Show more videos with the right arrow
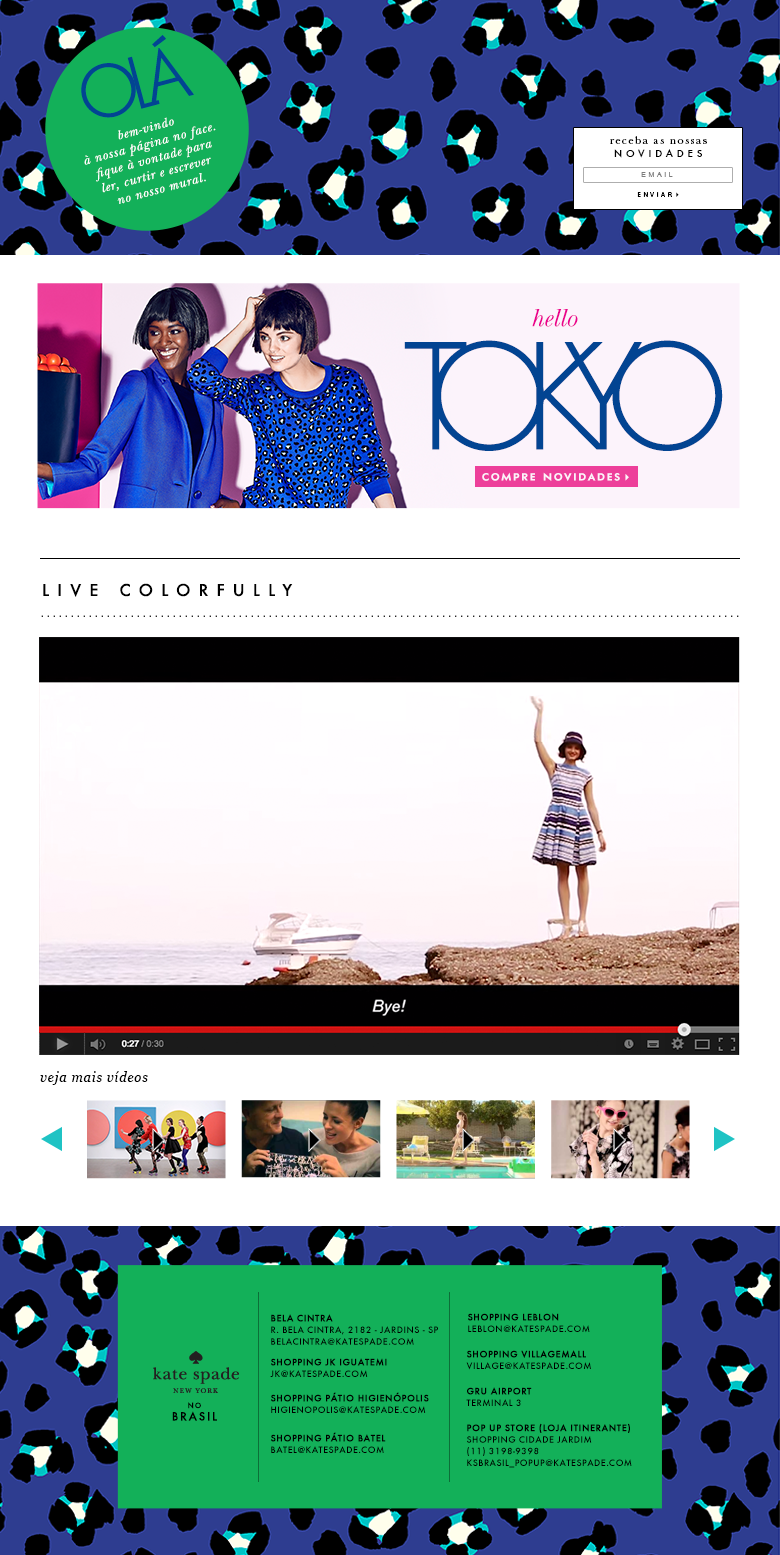The width and height of the screenshot is (780, 1555). [724, 1138]
